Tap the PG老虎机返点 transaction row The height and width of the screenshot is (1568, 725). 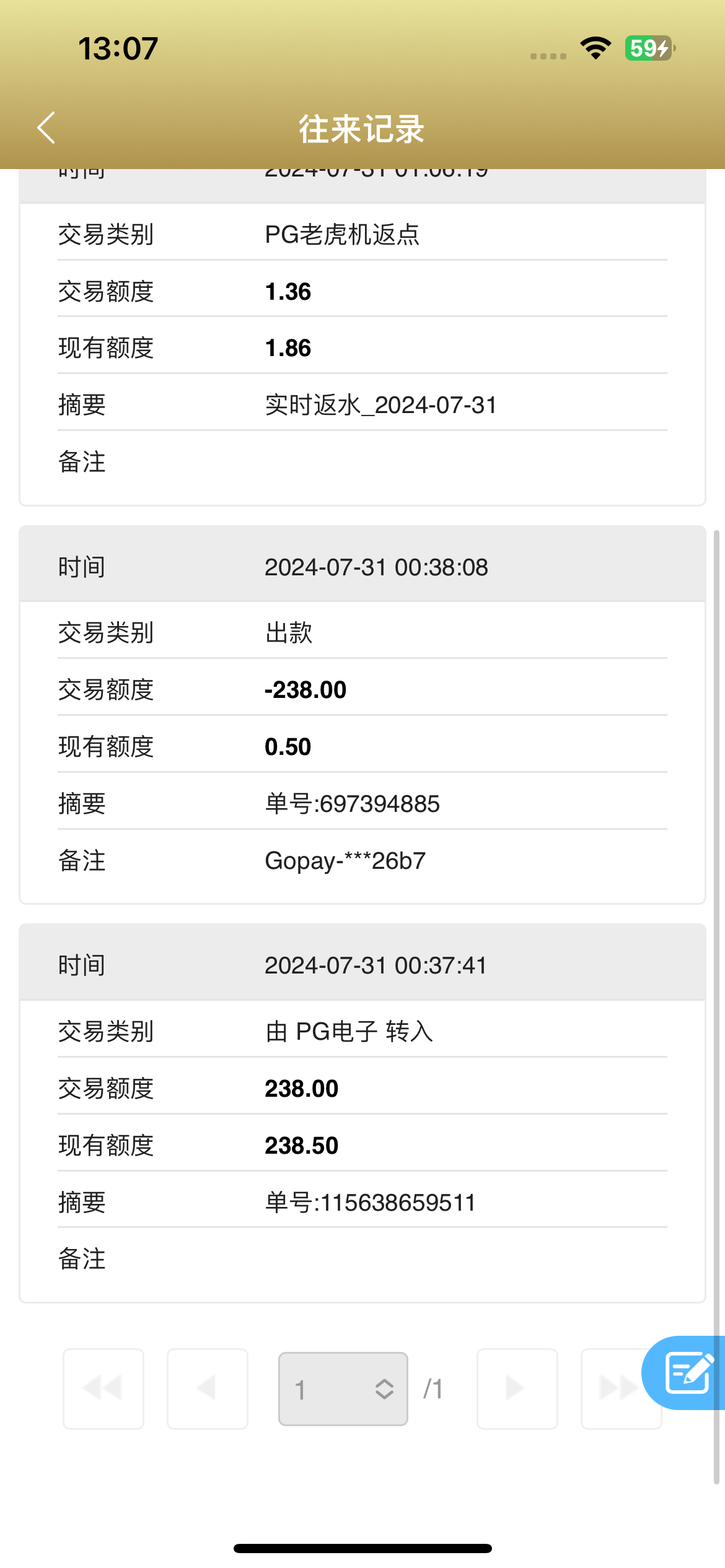(341, 235)
